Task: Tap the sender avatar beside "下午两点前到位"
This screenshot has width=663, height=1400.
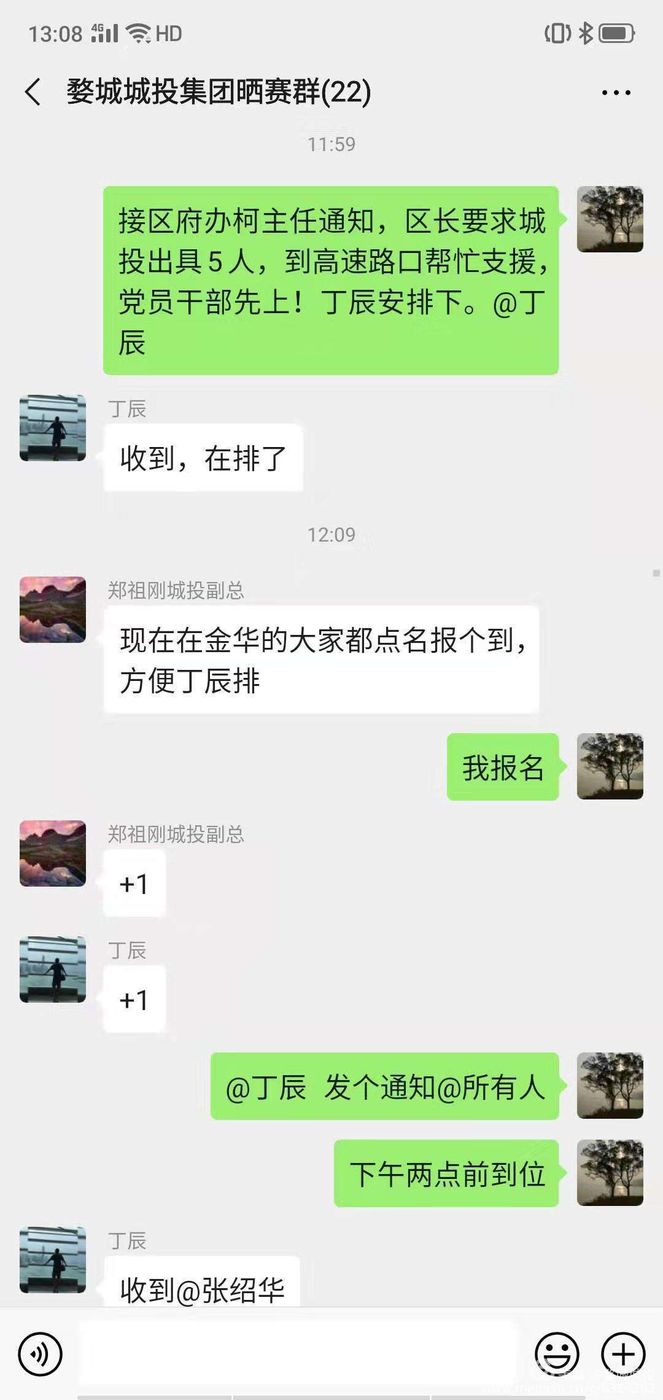Action: coord(610,1172)
